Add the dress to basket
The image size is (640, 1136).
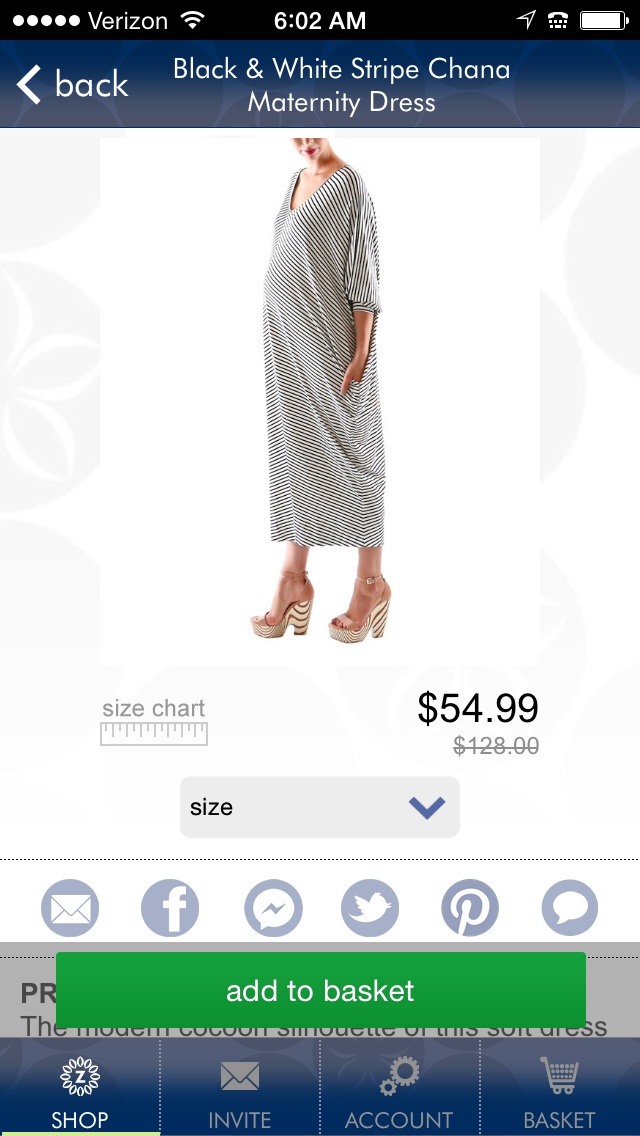320,991
